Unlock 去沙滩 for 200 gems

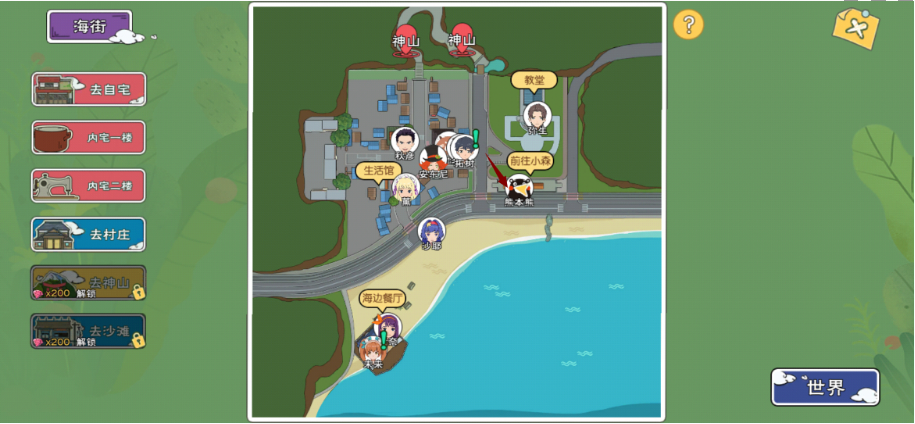click(89, 332)
